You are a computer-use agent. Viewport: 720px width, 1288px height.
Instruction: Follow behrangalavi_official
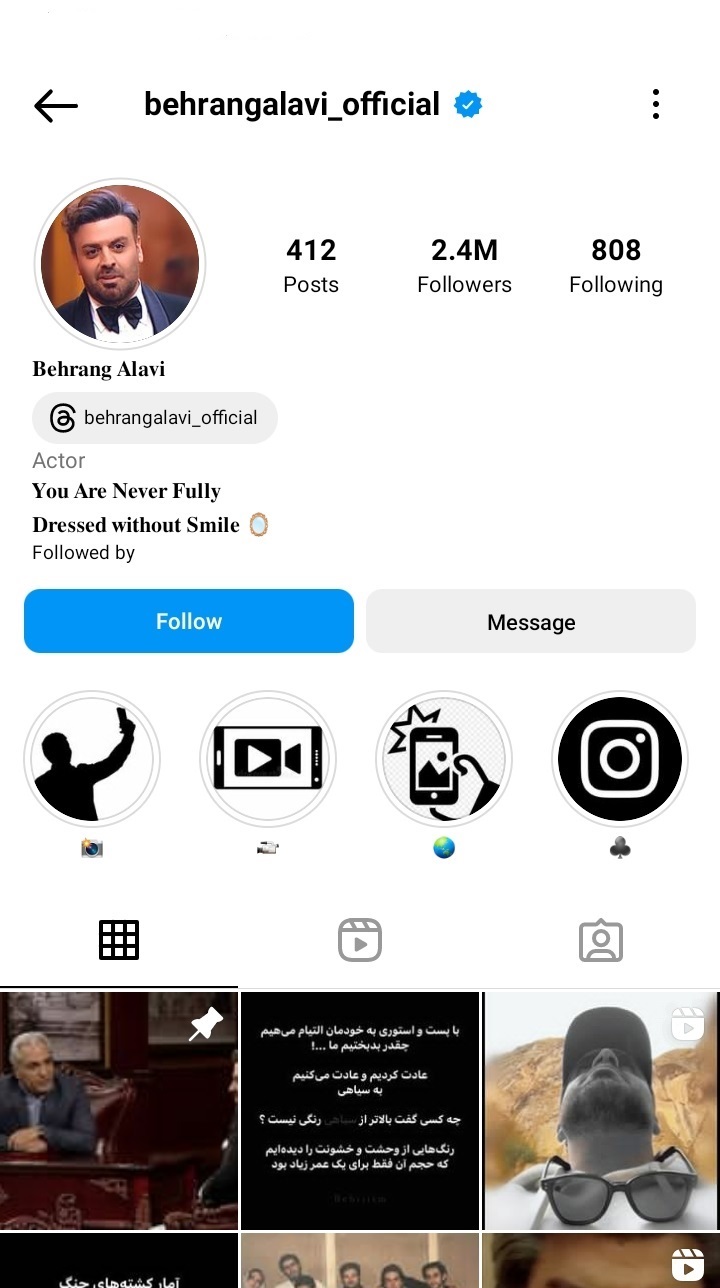189,621
